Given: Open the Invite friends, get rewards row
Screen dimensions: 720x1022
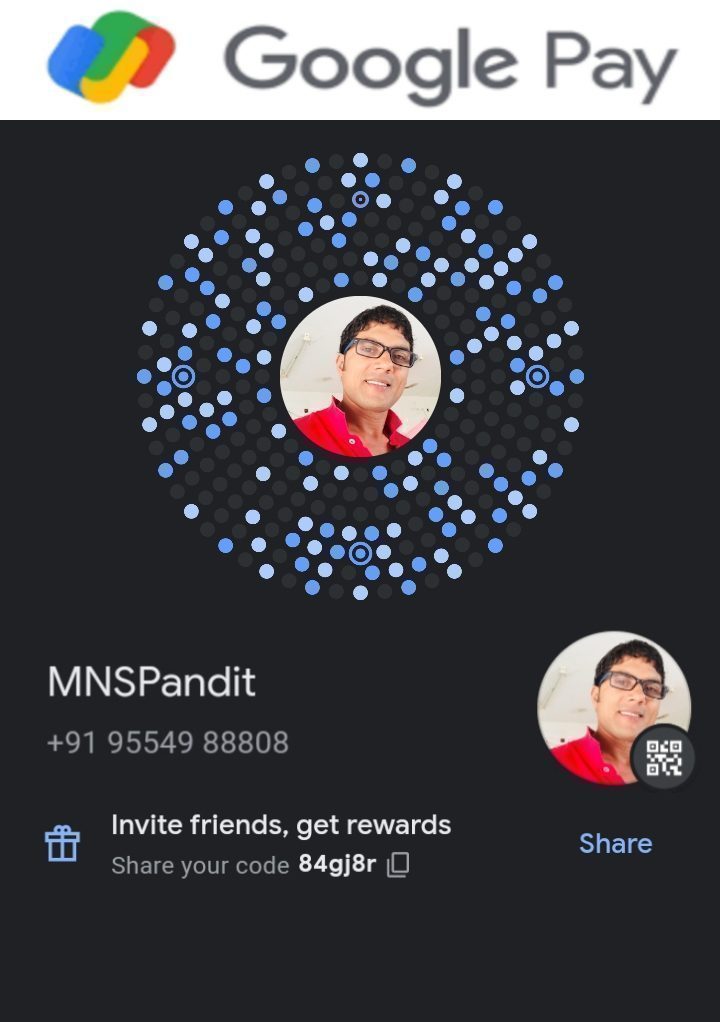Looking at the screenshot, I should [x=281, y=826].
